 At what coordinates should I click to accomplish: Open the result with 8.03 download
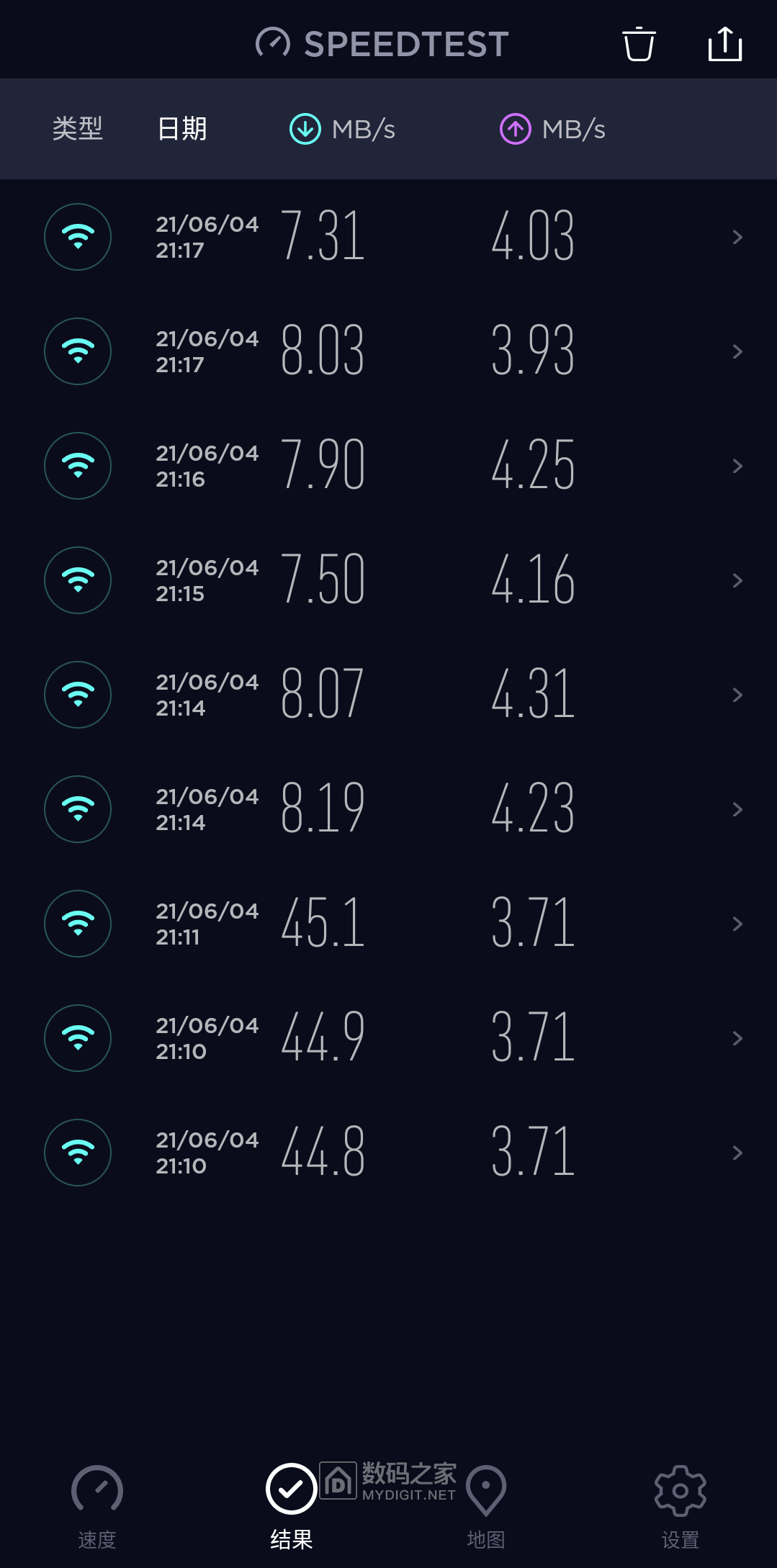click(x=389, y=351)
